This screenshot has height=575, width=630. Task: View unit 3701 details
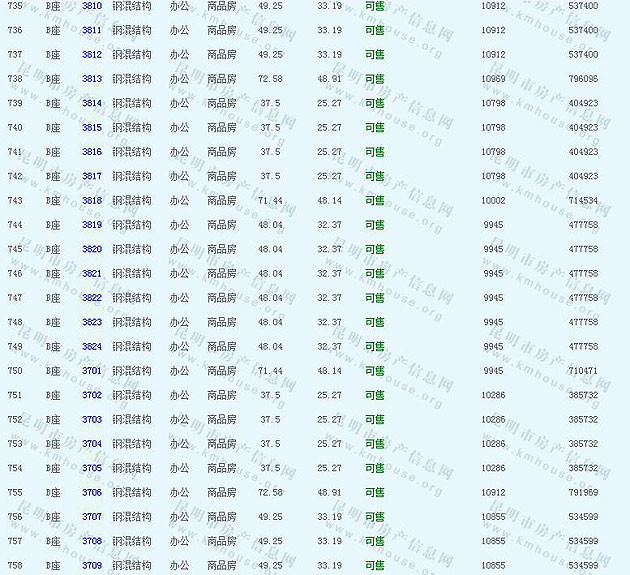[x=92, y=371]
